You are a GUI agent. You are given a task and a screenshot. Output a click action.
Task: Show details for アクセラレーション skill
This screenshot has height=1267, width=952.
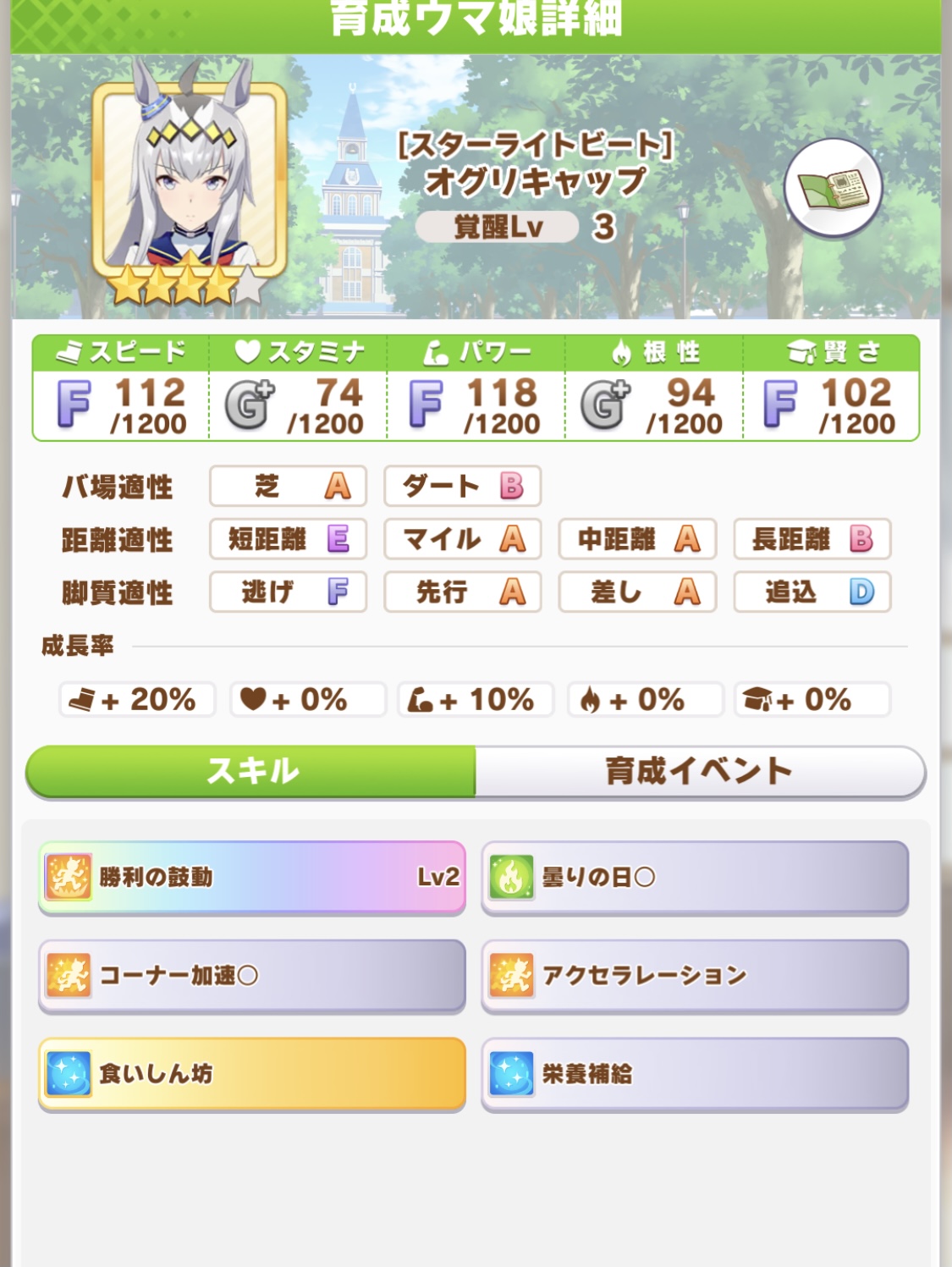click(x=695, y=976)
